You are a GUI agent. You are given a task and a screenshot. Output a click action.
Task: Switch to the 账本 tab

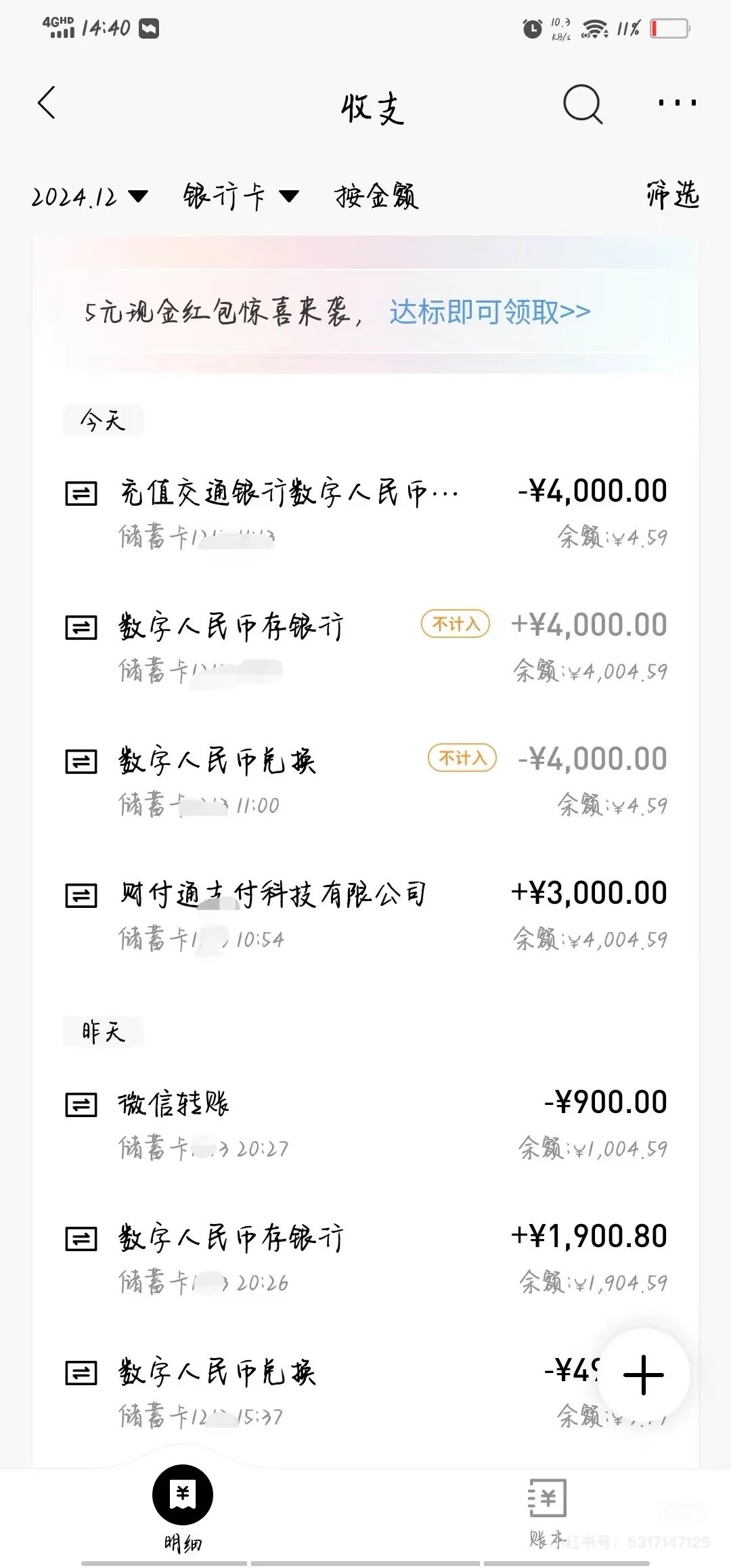(547, 1510)
